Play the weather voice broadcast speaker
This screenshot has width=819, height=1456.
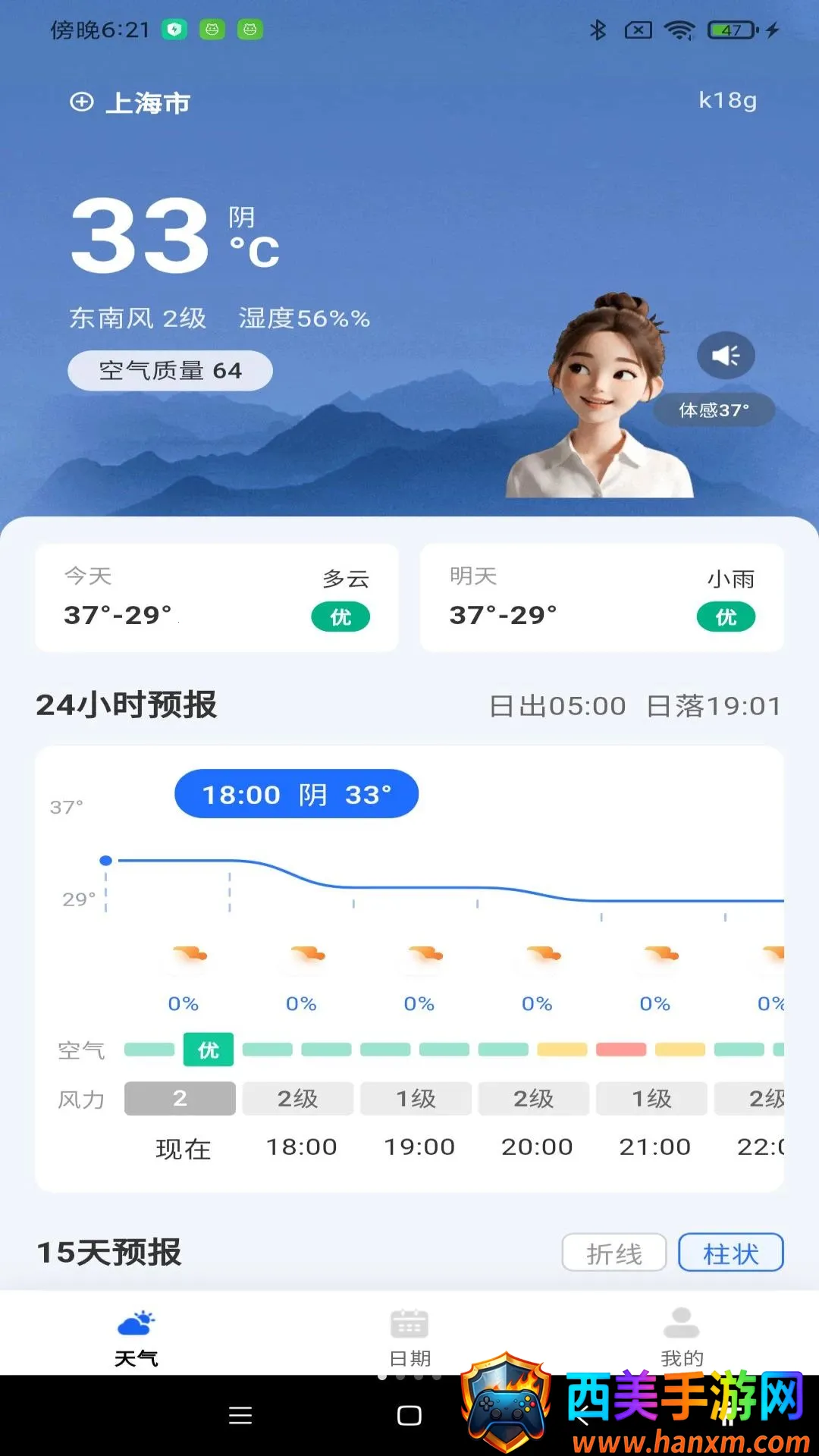tap(726, 355)
